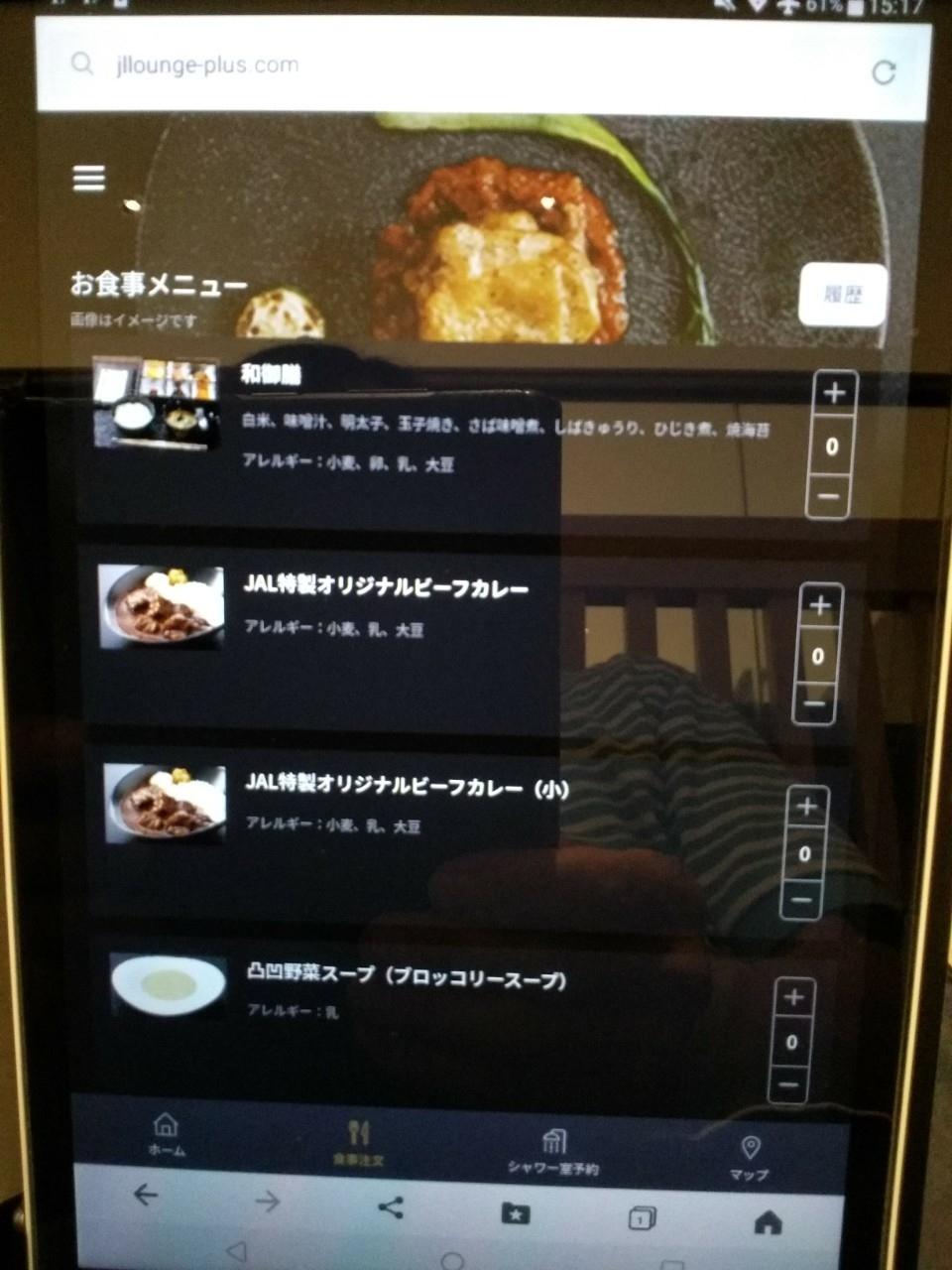Add one ブロッコリースープ

(793, 997)
